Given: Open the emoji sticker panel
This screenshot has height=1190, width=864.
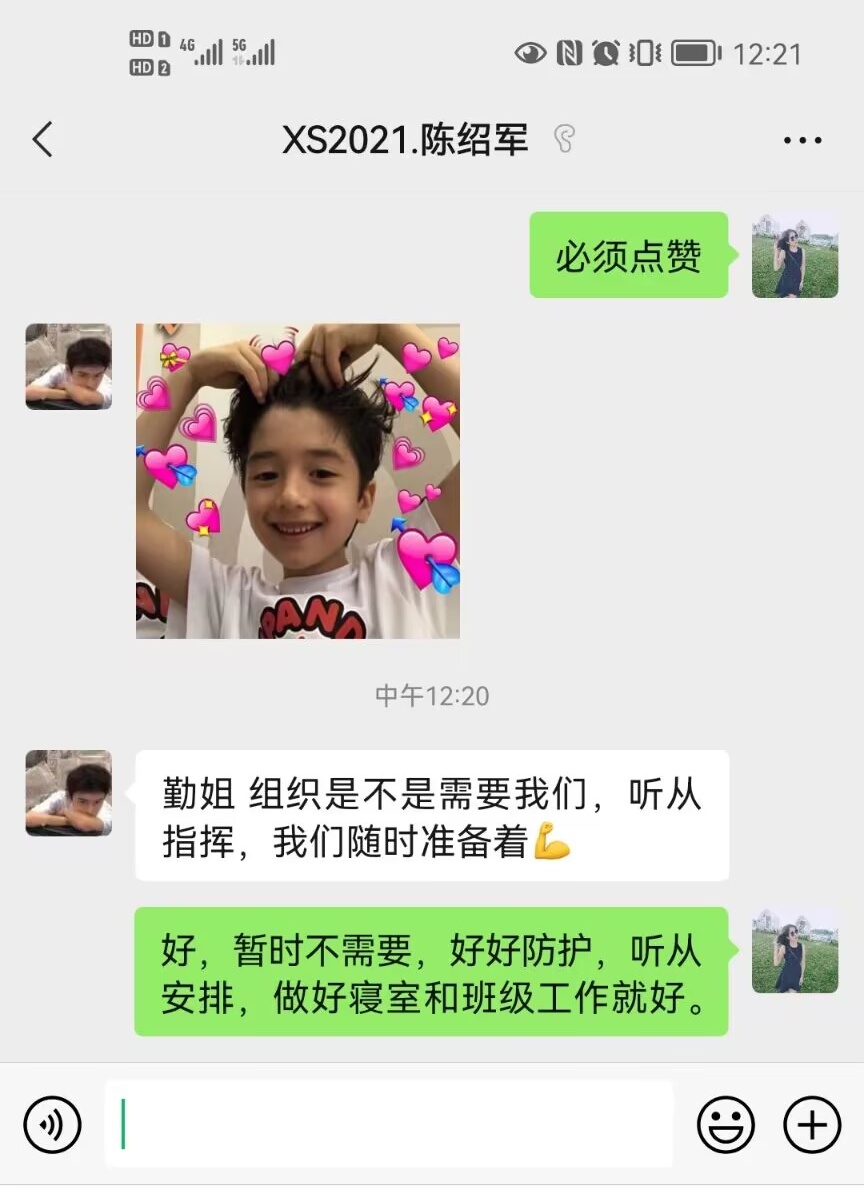Looking at the screenshot, I should (725, 1125).
